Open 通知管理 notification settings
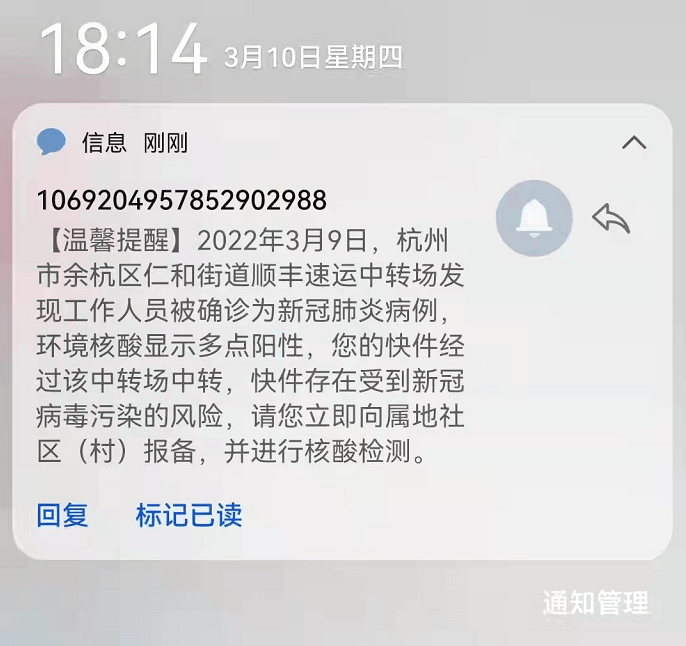This screenshot has width=686, height=646. pyautogui.click(x=595, y=603)
